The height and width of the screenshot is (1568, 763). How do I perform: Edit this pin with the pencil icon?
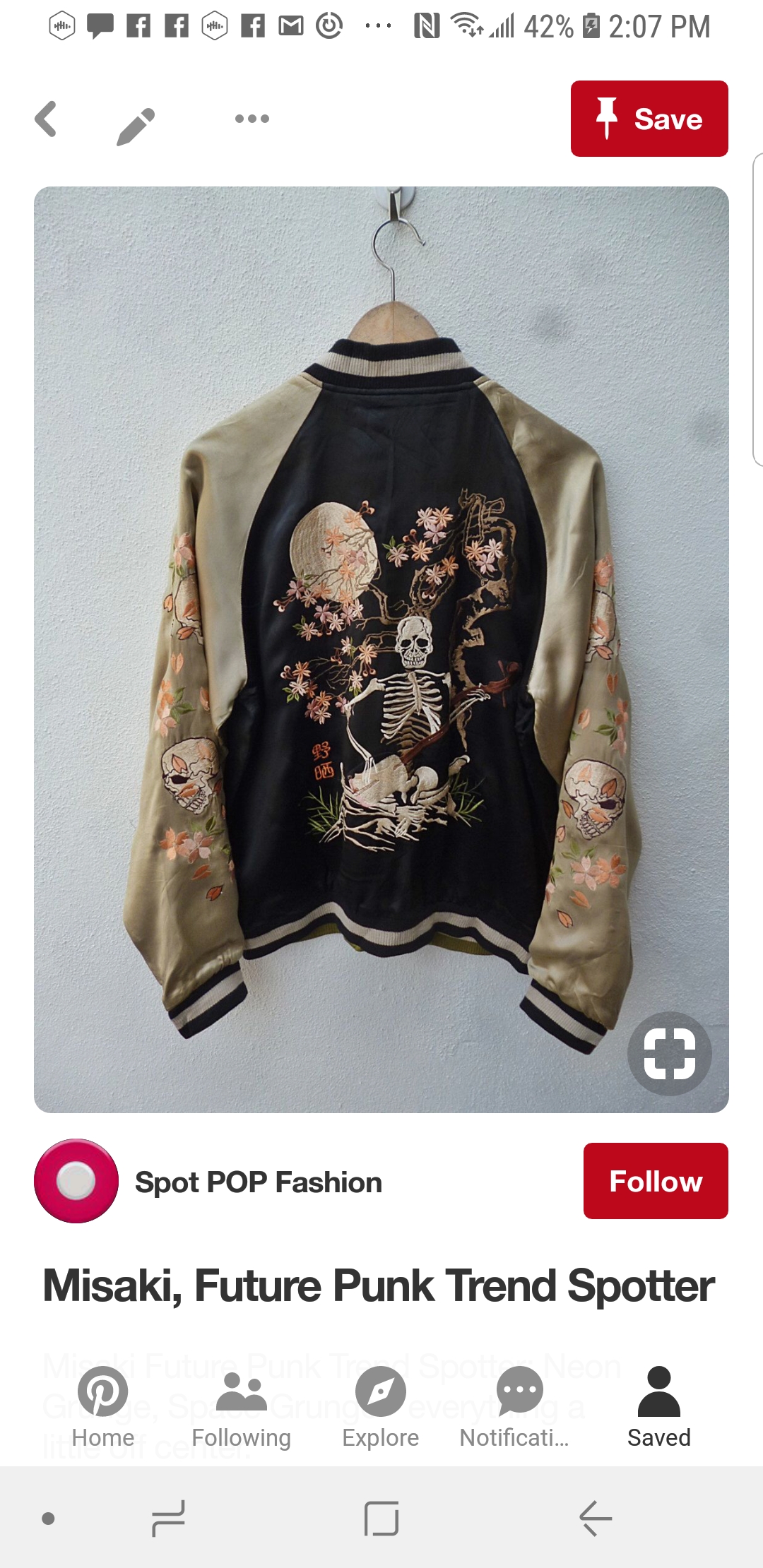136,126
